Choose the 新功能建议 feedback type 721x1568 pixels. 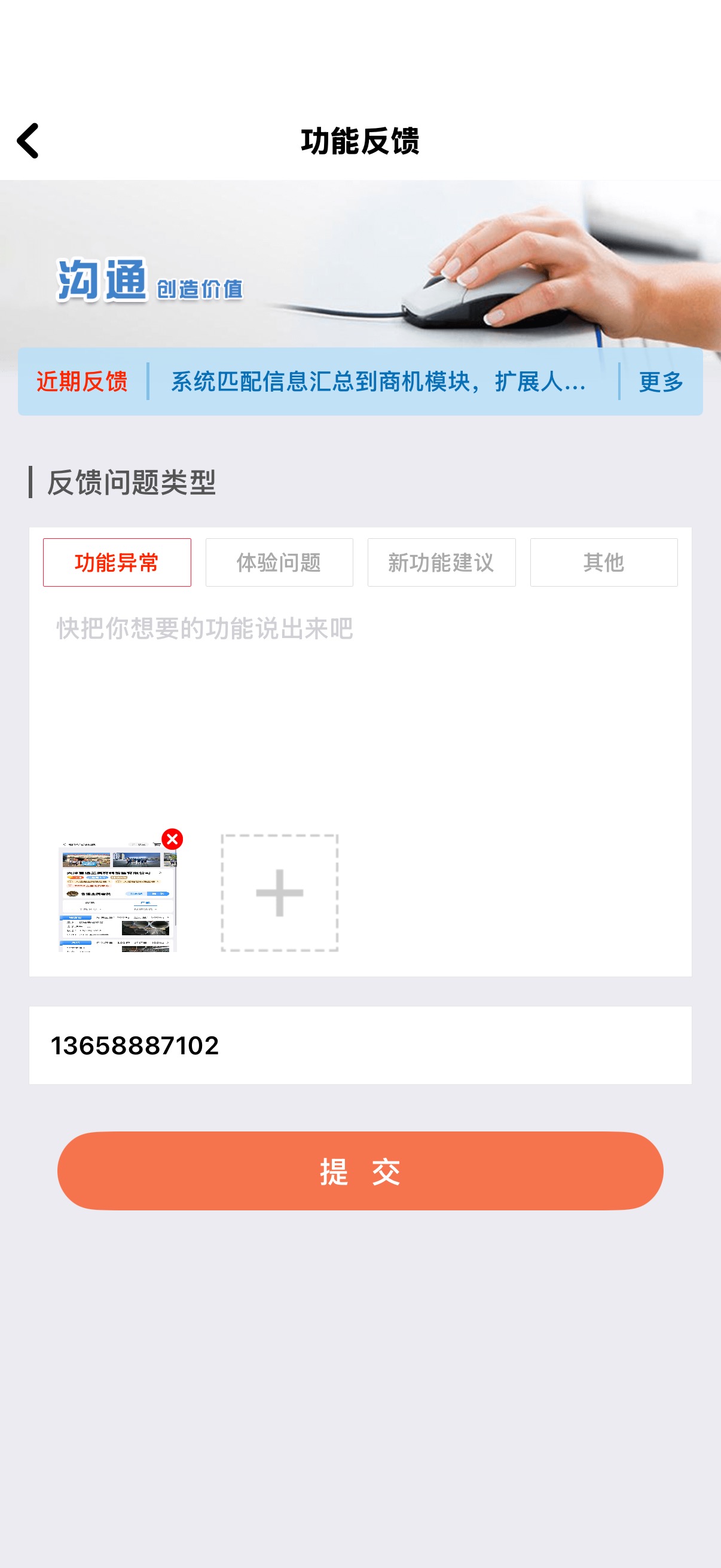pyautogui.click(x=441, y=562)
